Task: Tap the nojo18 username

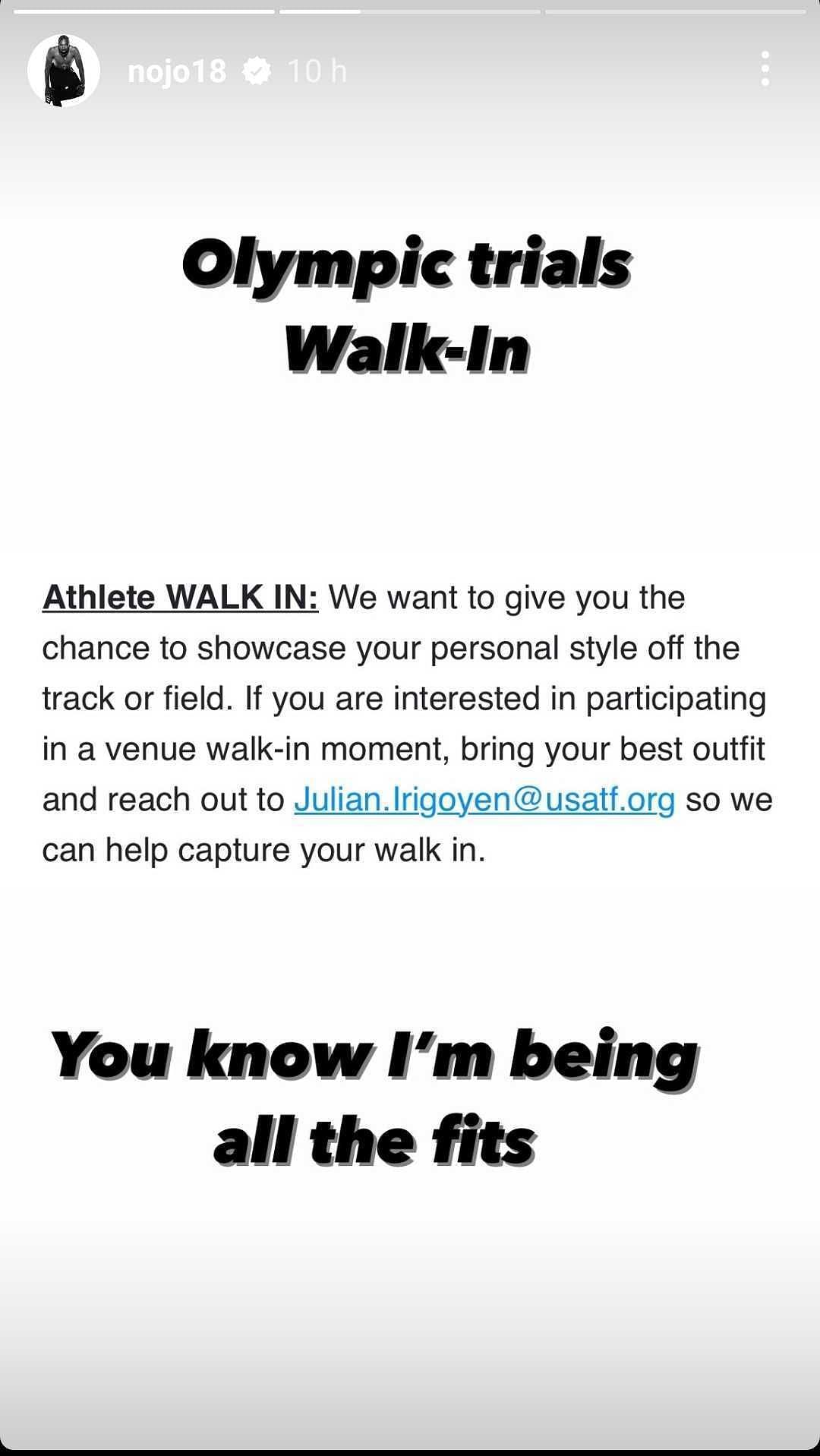Action: pos(176,71)
